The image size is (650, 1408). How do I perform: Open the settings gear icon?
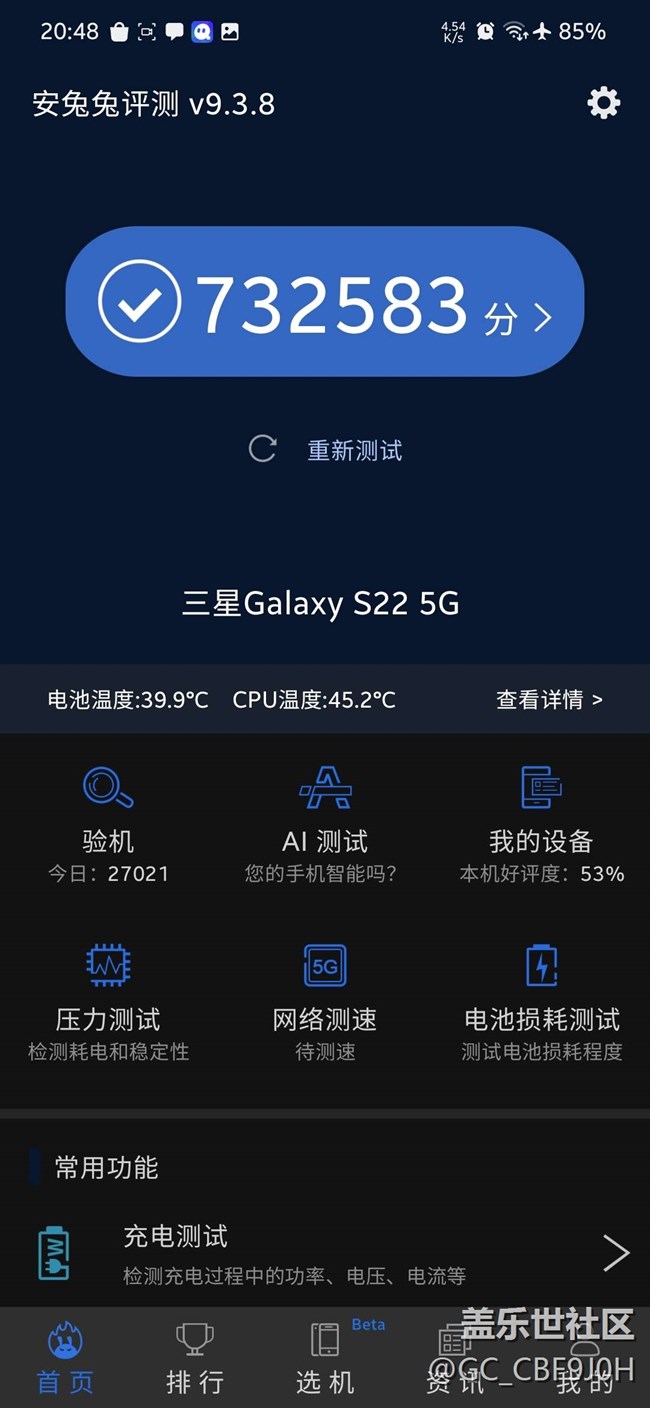pyautogui.click(x=603, y=103)
